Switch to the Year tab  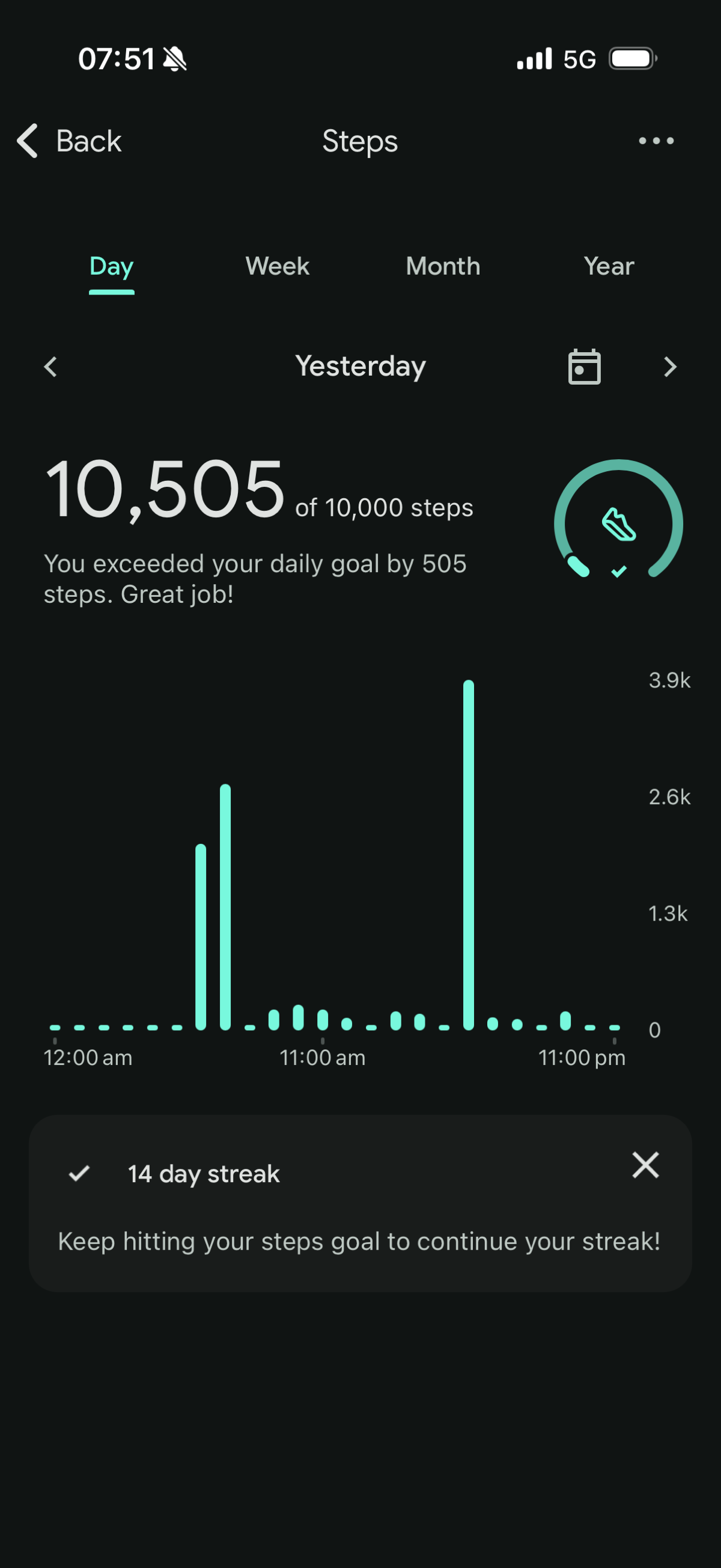[x=609, y=267]
